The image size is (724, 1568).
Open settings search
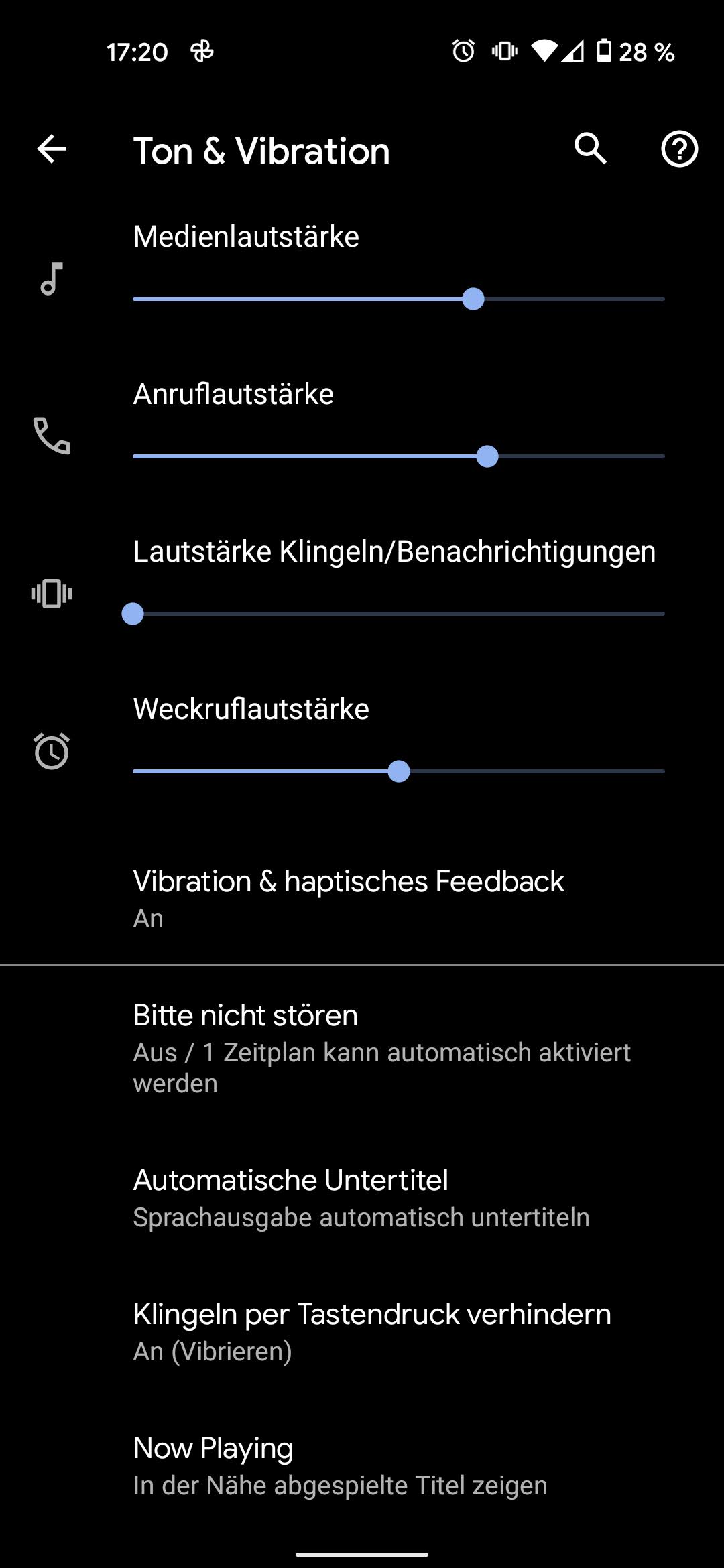(591, 149)
